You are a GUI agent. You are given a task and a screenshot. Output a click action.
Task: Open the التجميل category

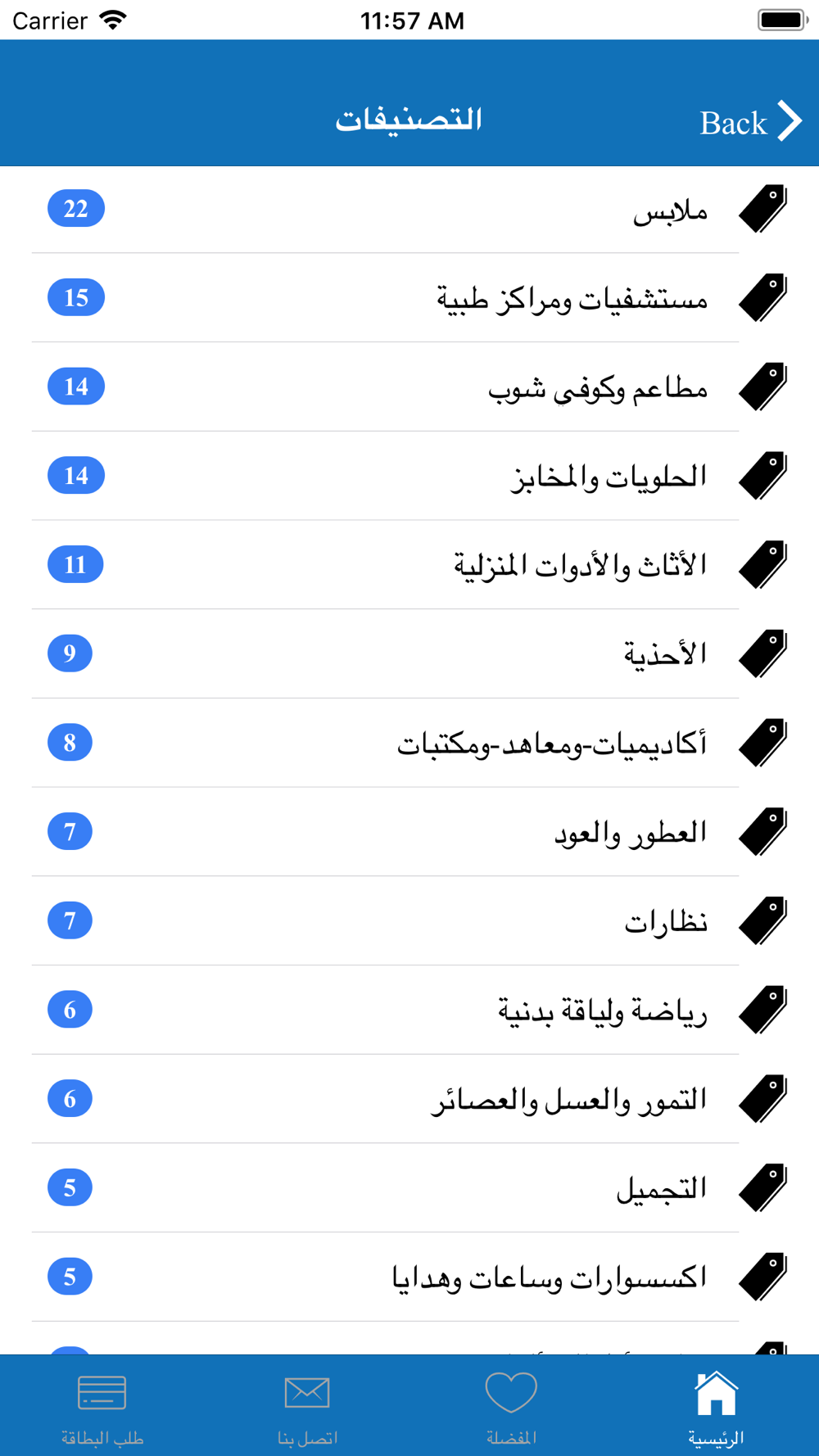pyautogui.click(x=409, y=1188)
